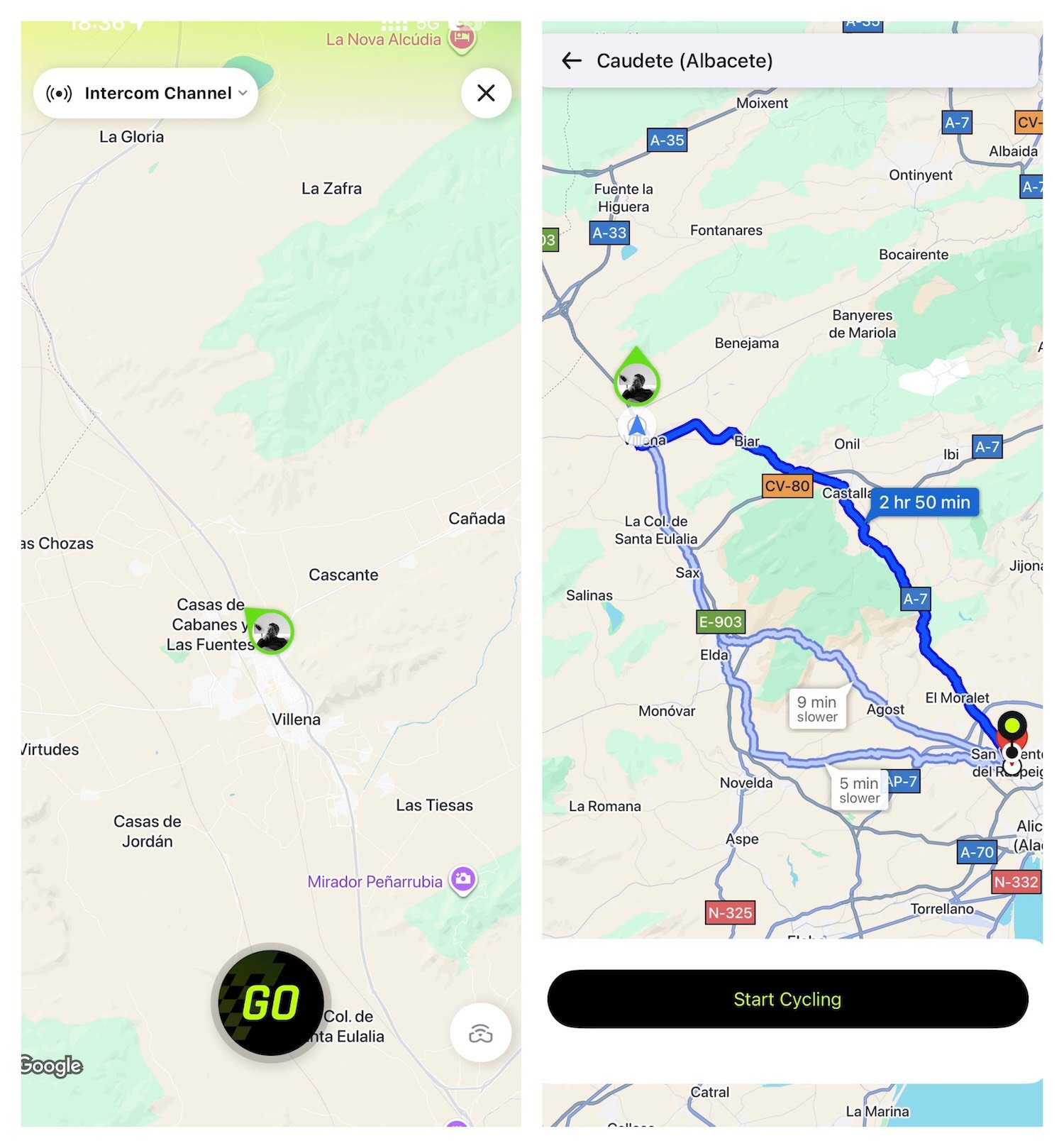Go back from Caudete (Albacete) route
1064x1148 pixels.
pyautogui.click(x=572, y=61)
